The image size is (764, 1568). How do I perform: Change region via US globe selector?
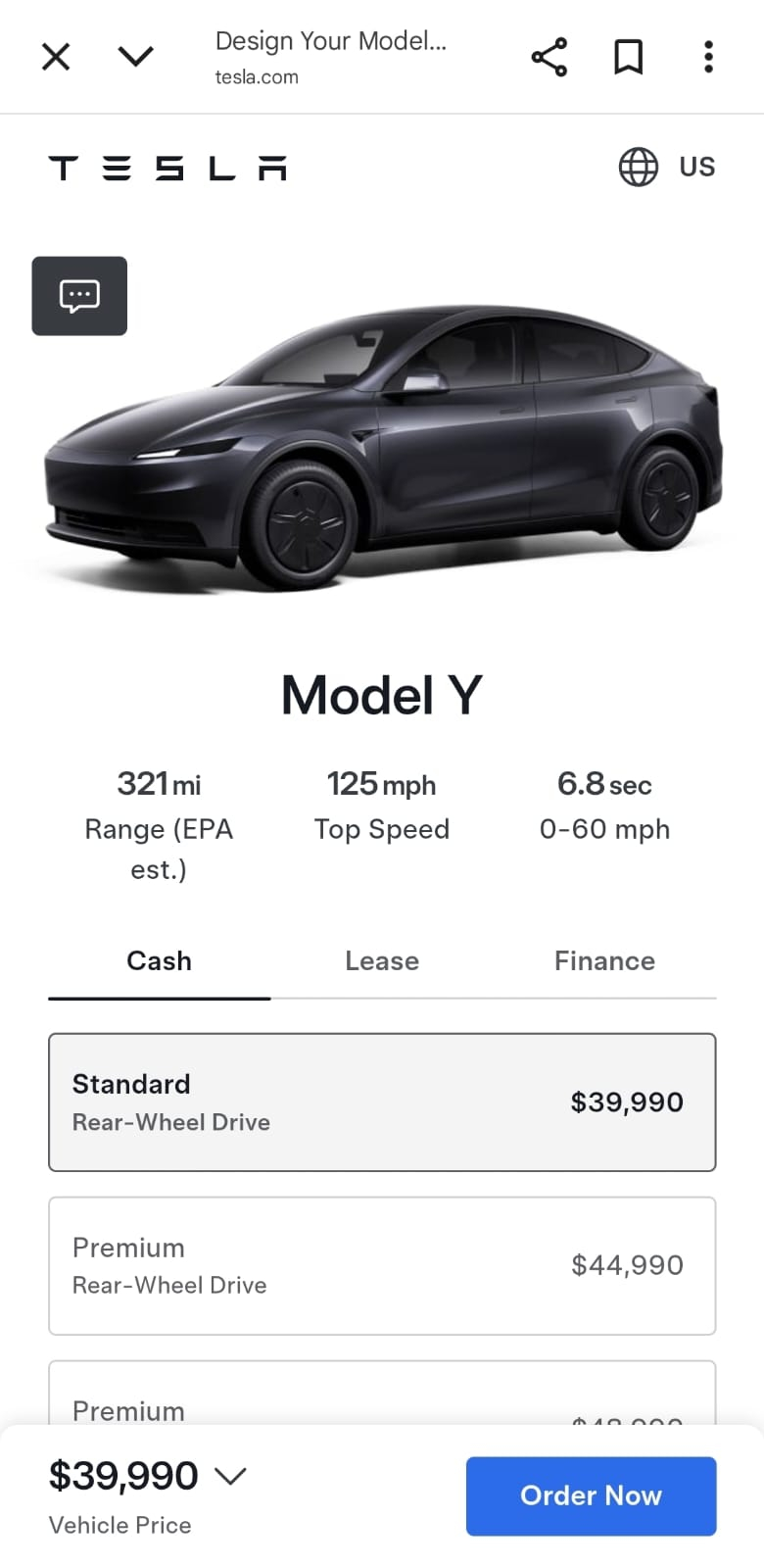pos(667,167)
